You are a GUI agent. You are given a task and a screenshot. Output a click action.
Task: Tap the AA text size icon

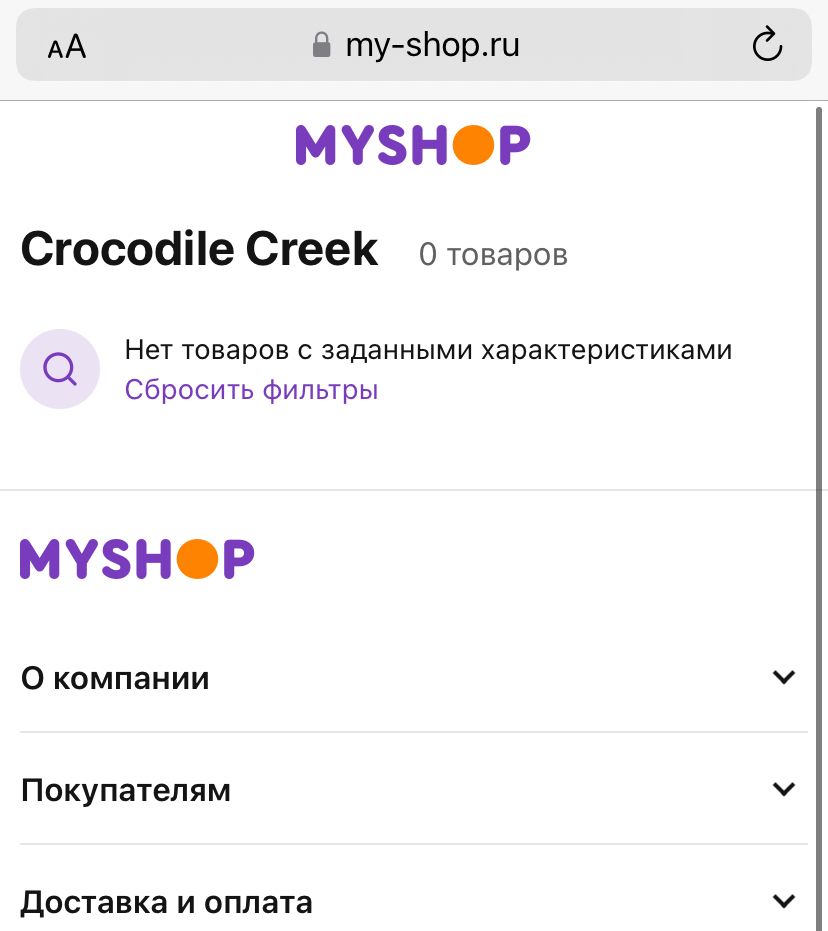pos(64,44)
